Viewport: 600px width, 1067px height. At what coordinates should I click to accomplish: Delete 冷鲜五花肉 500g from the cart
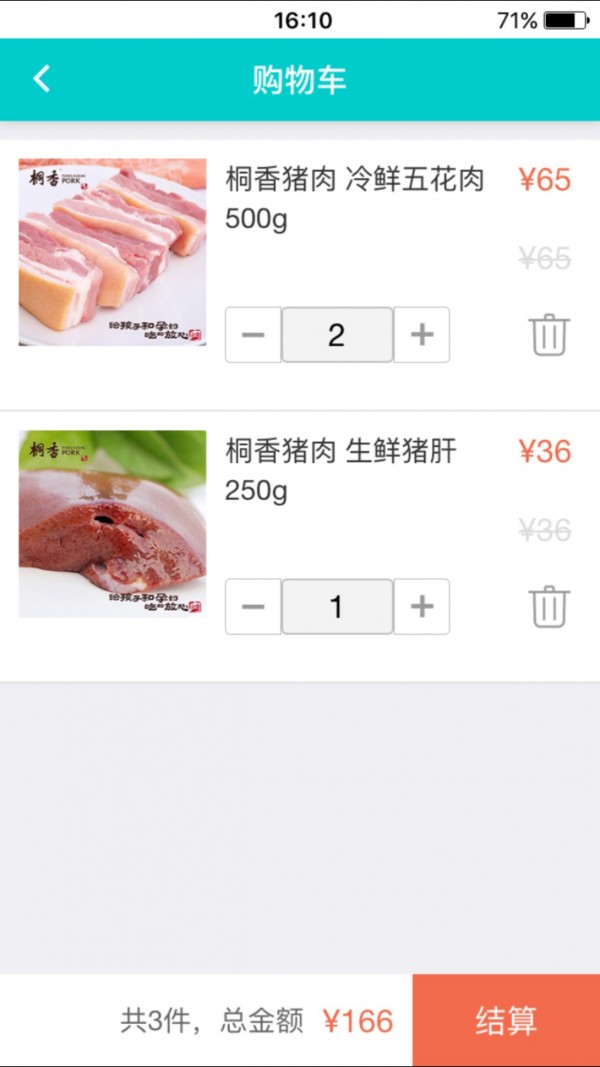(x=549, y=335)
